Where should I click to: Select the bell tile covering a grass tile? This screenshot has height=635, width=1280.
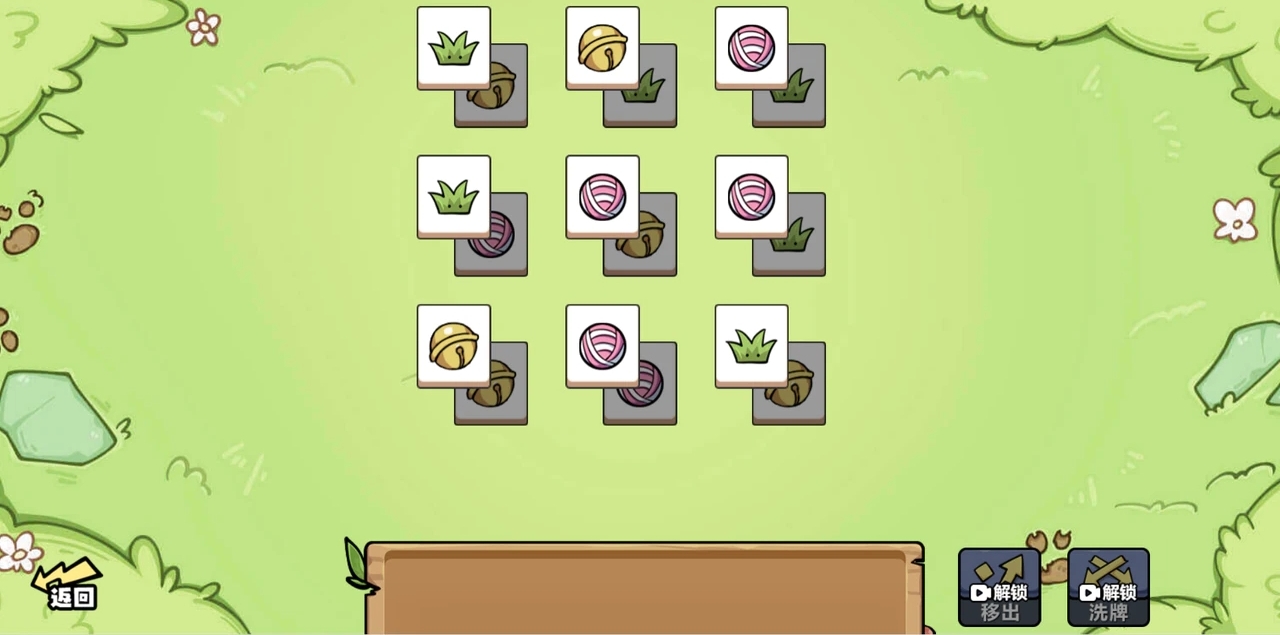pos(602,47)
